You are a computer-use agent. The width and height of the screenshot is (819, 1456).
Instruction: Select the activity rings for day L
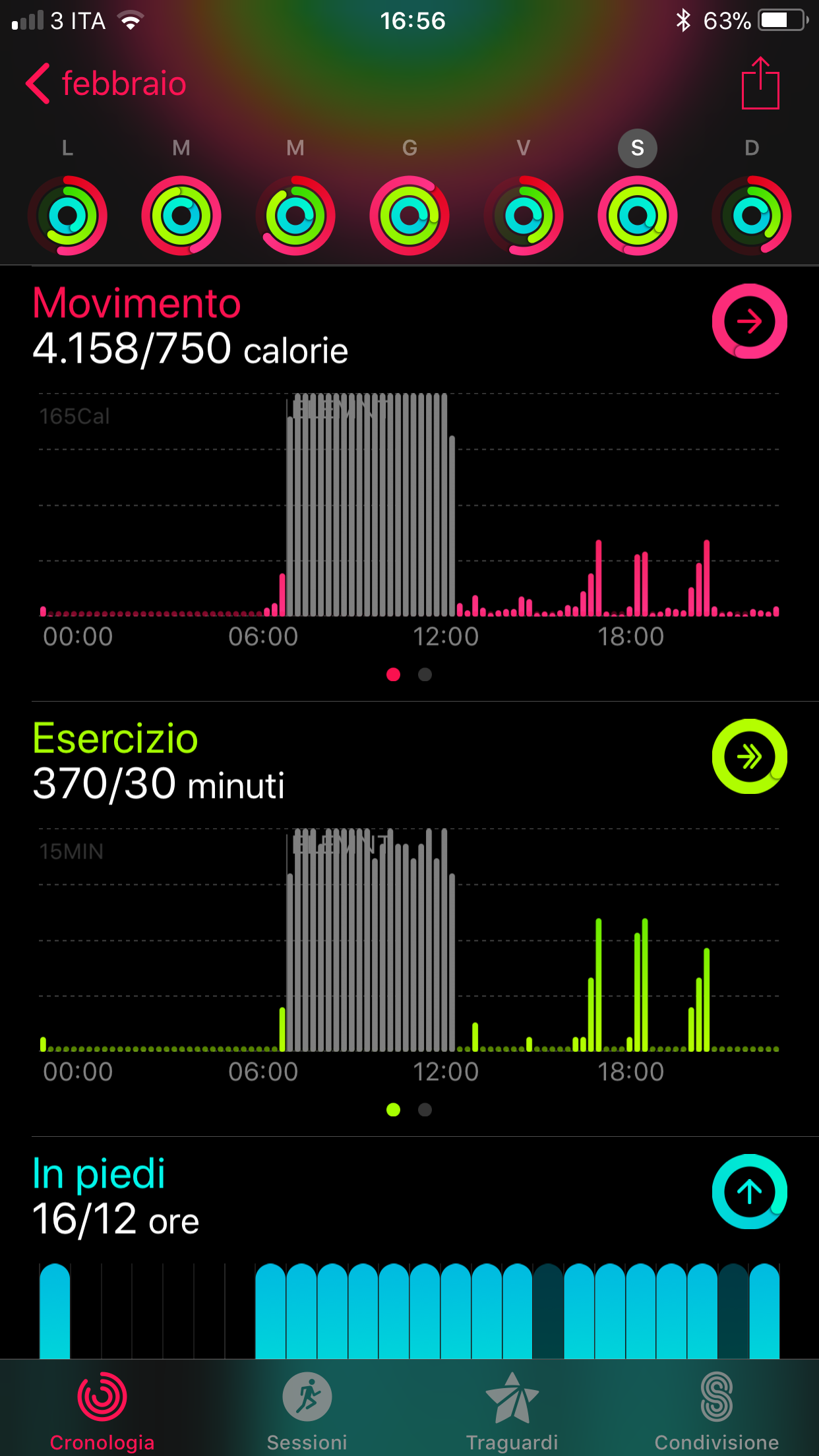pos(67,216)
